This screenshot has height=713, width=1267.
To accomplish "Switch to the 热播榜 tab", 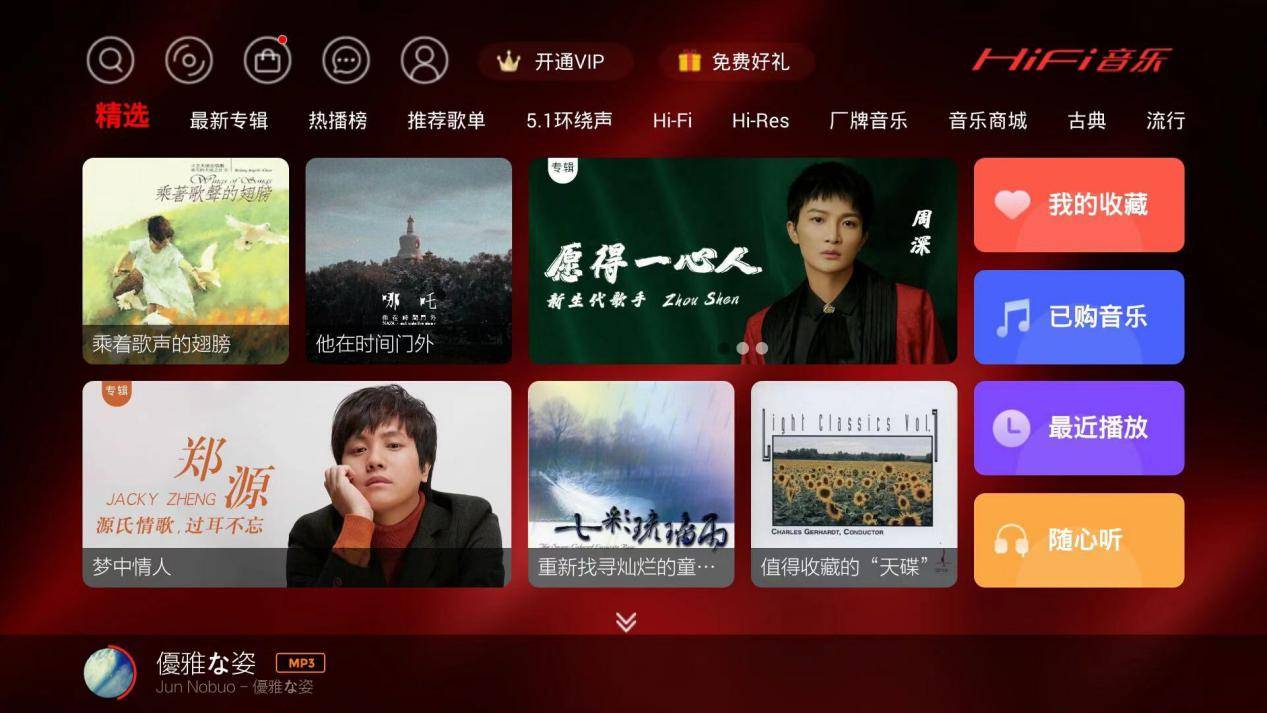I will pos(337,121).
